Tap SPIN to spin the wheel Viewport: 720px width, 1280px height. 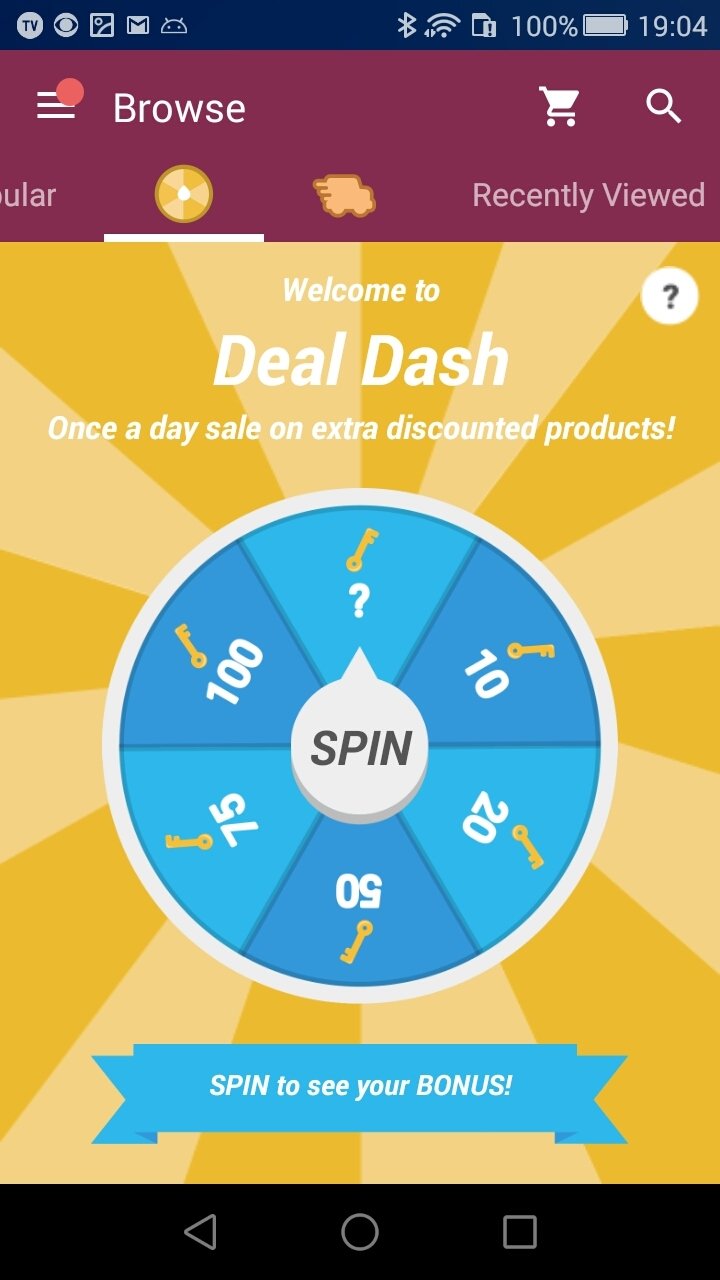360,748
